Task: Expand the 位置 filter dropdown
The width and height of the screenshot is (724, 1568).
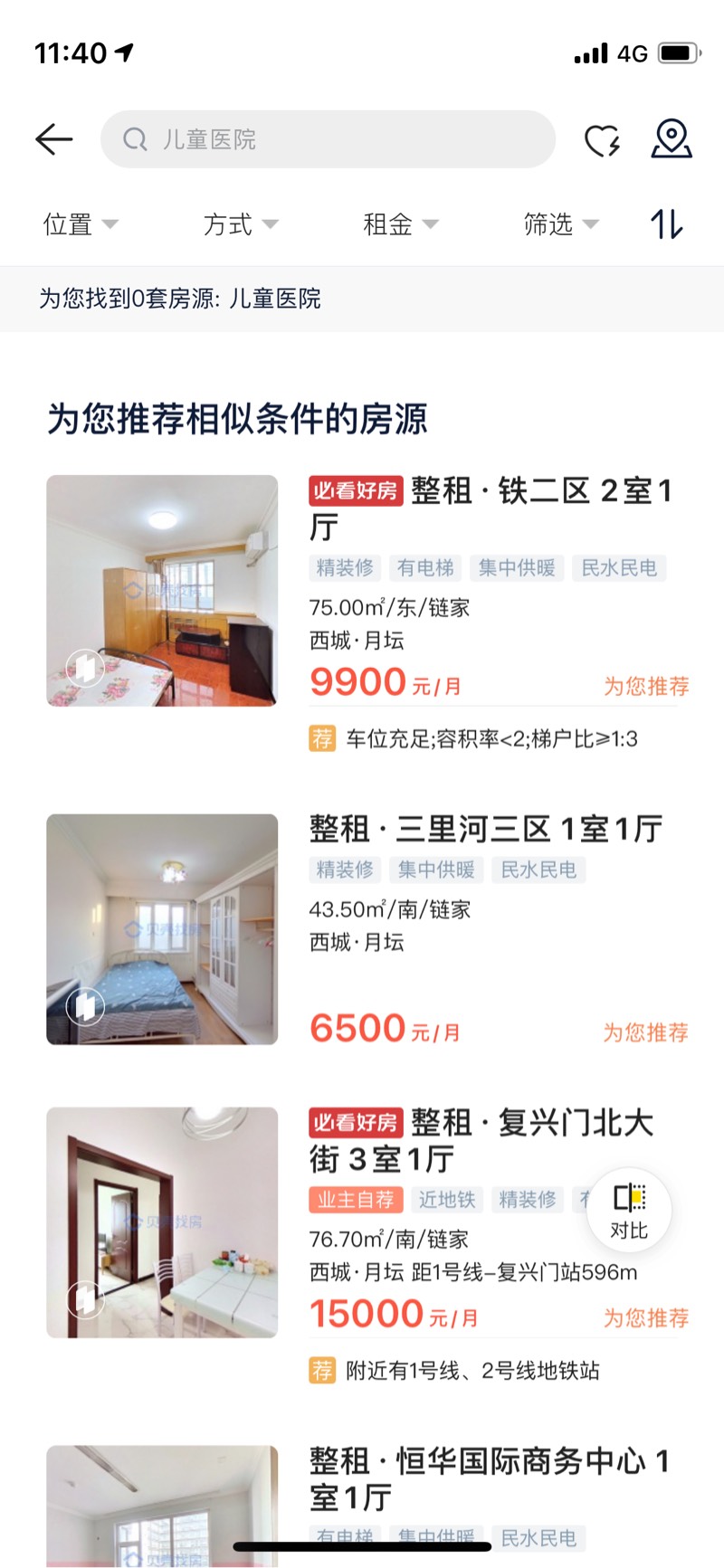Action: 81,224
